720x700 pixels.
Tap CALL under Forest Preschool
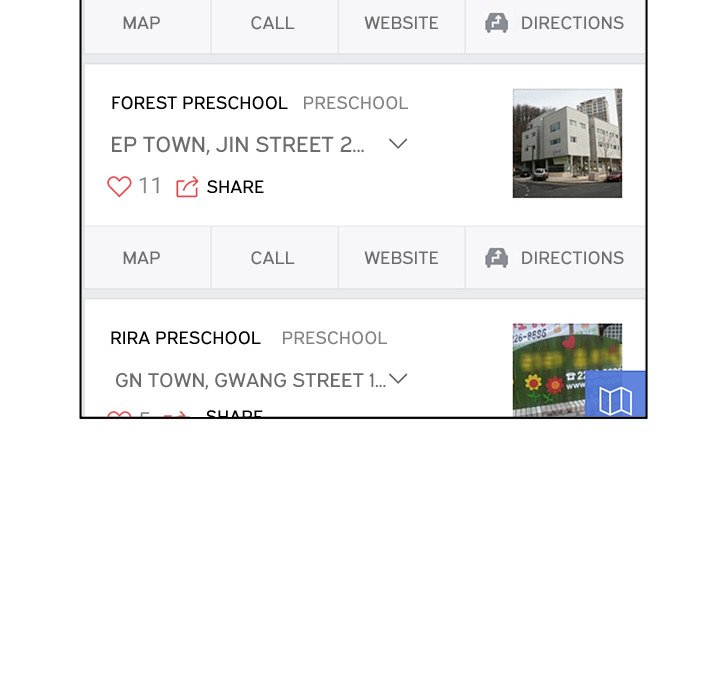click(x=272, y=258)
